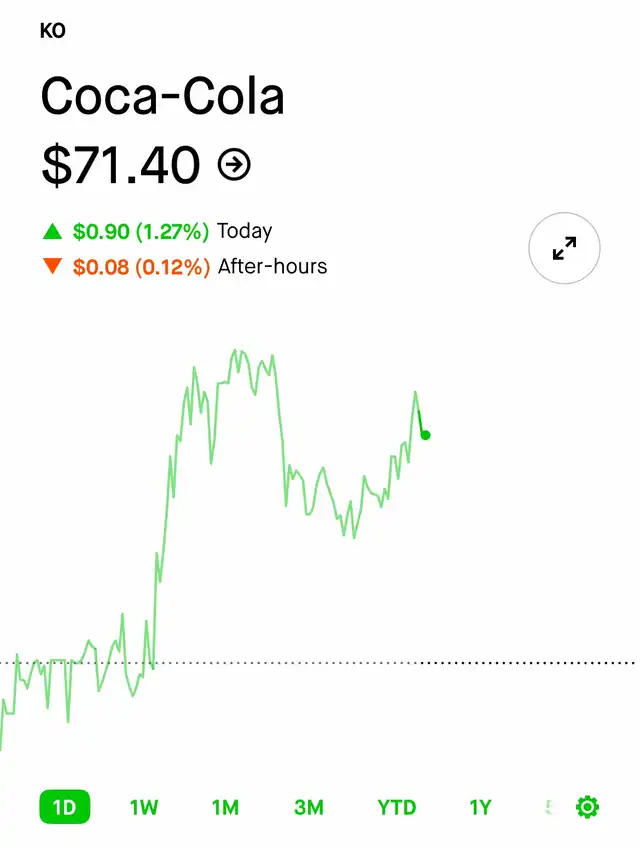This screenshot has width=640, height=848.
Task: Open chart settings gear
Action: click(x=587, y=807)
